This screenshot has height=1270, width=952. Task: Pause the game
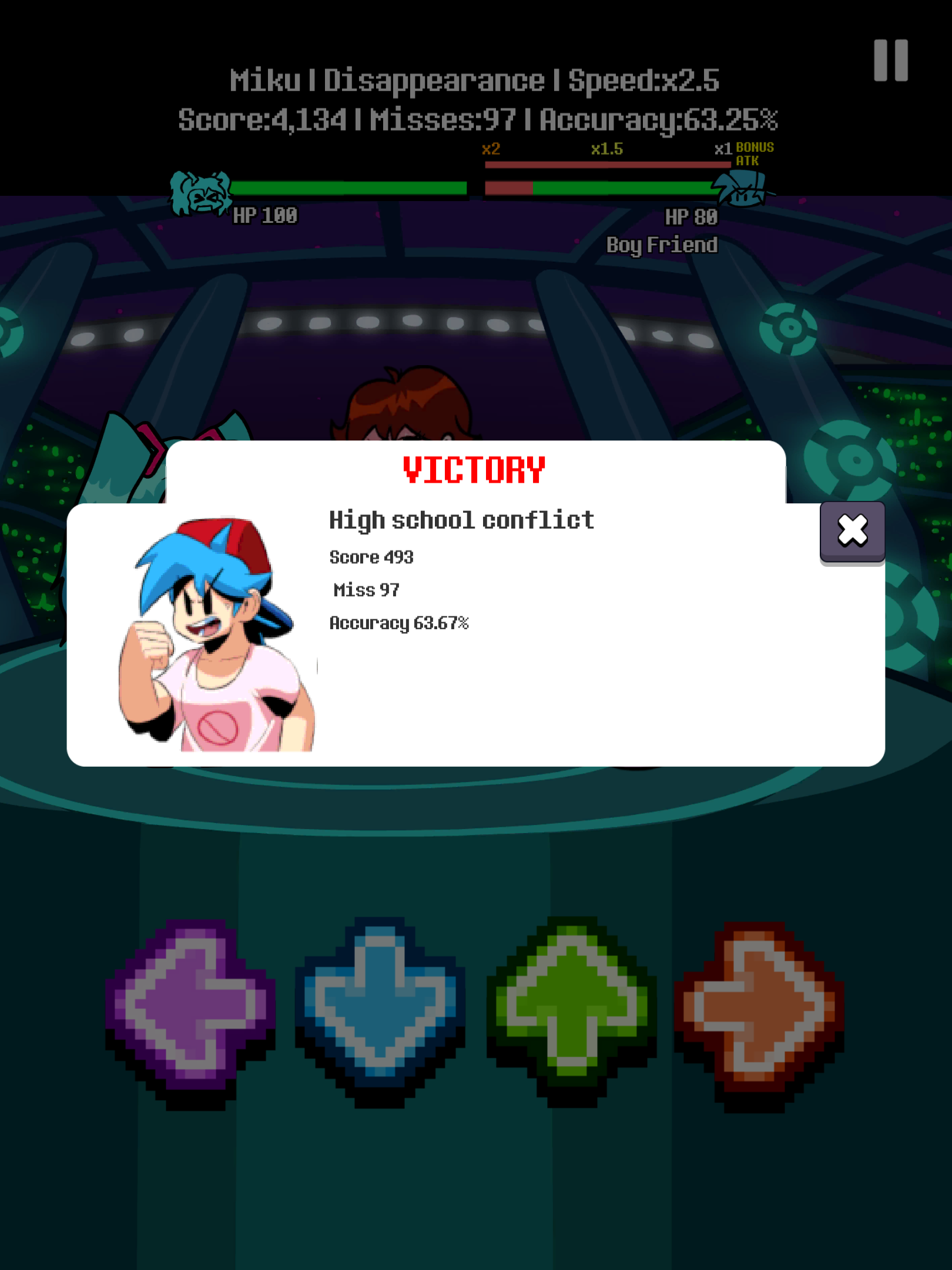(890, 61)
